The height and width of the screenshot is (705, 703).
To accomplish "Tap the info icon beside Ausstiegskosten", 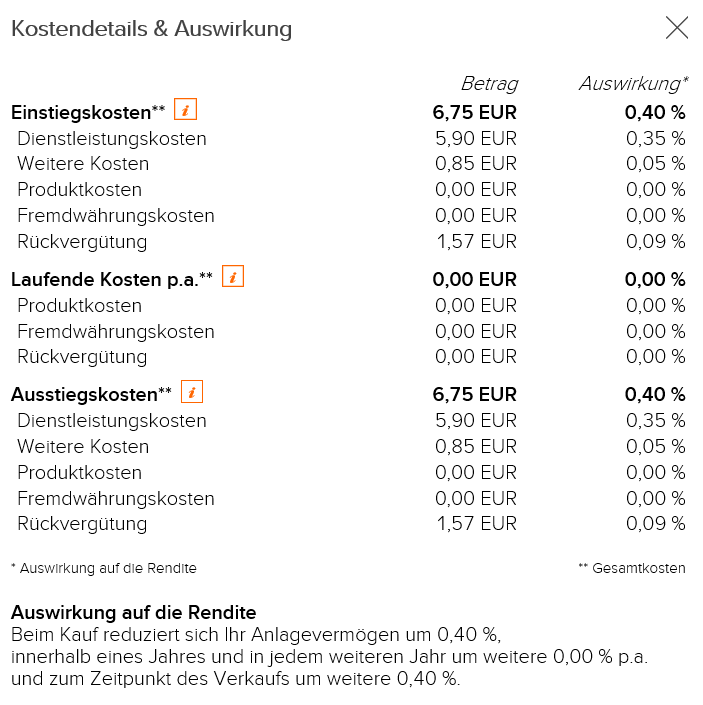I will coord(192,391).
